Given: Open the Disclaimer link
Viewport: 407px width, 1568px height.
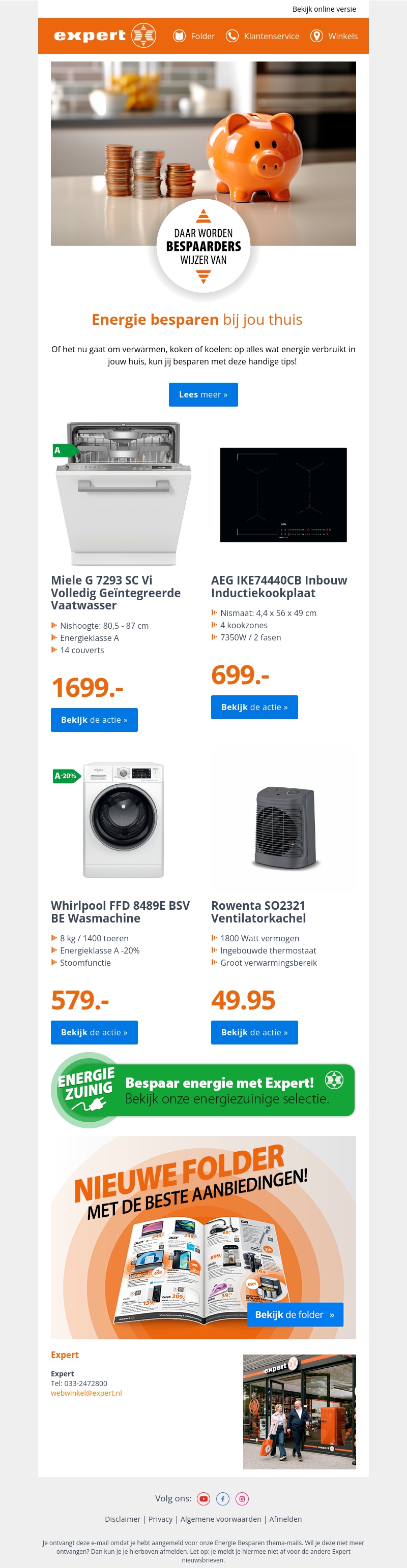Looking at the screenshot, I should (x=123, y=1519).
